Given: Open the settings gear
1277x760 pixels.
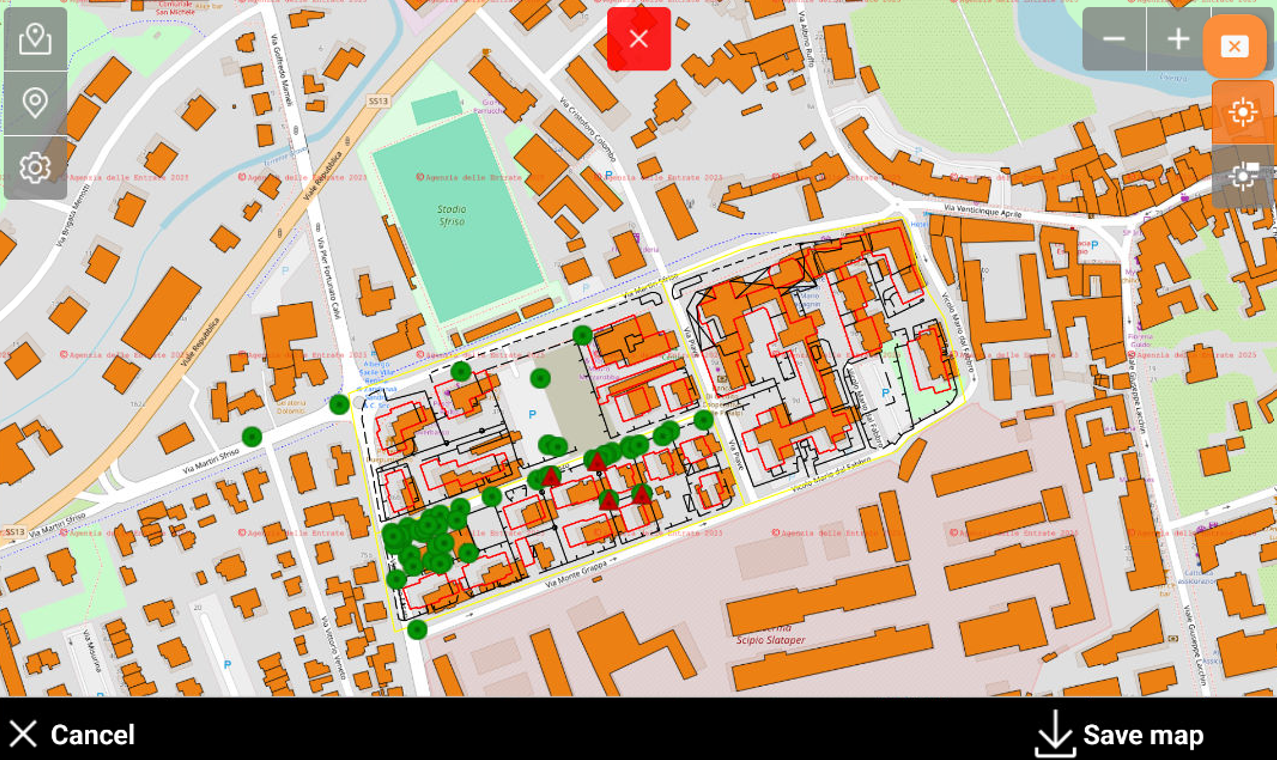Looking at the screenshot, I should point(35,167).
